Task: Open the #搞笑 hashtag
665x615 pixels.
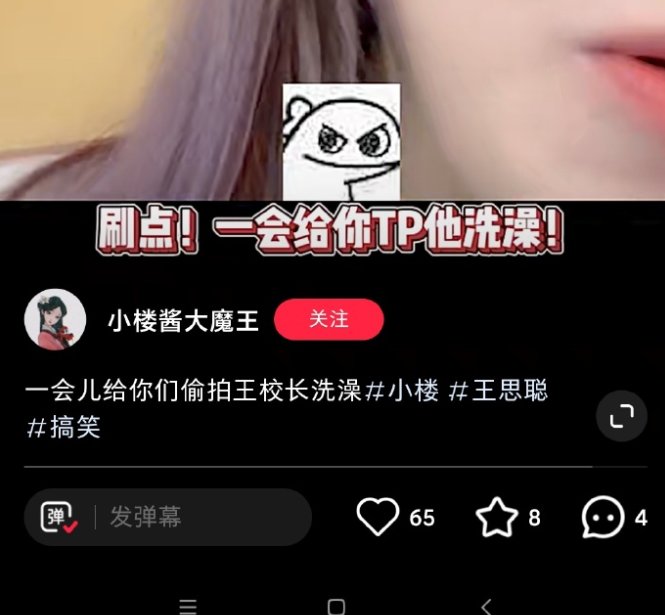Action: coord(63,428)
